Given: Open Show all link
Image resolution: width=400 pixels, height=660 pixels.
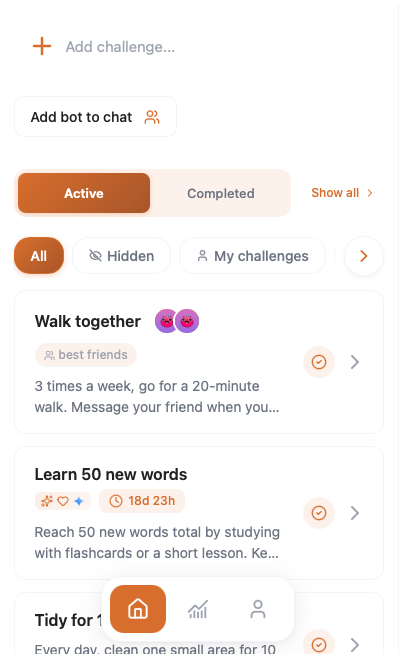Looking at the screenshot, I should click(342, 193).
